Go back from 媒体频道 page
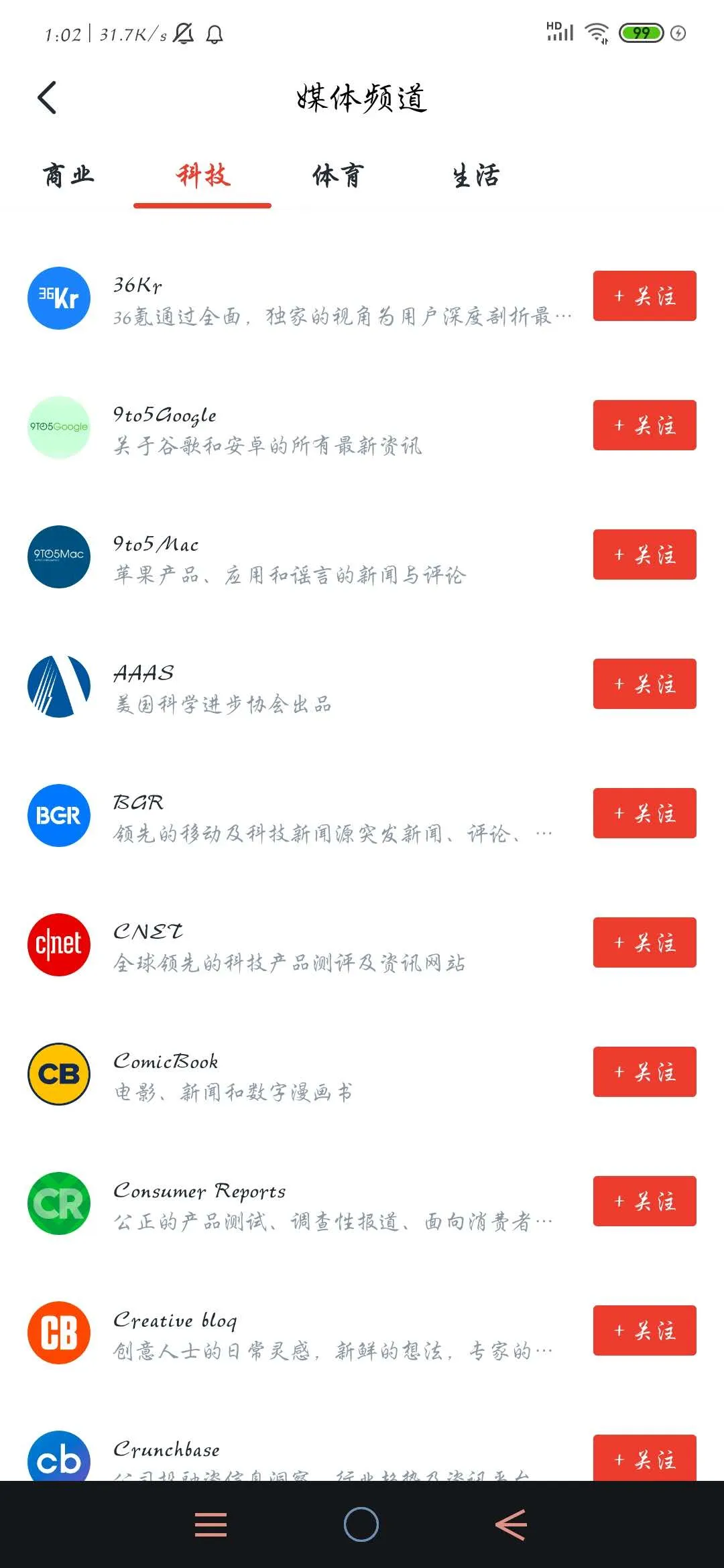The width and height of the screenshot is (724, 1568). pos(47,98)
